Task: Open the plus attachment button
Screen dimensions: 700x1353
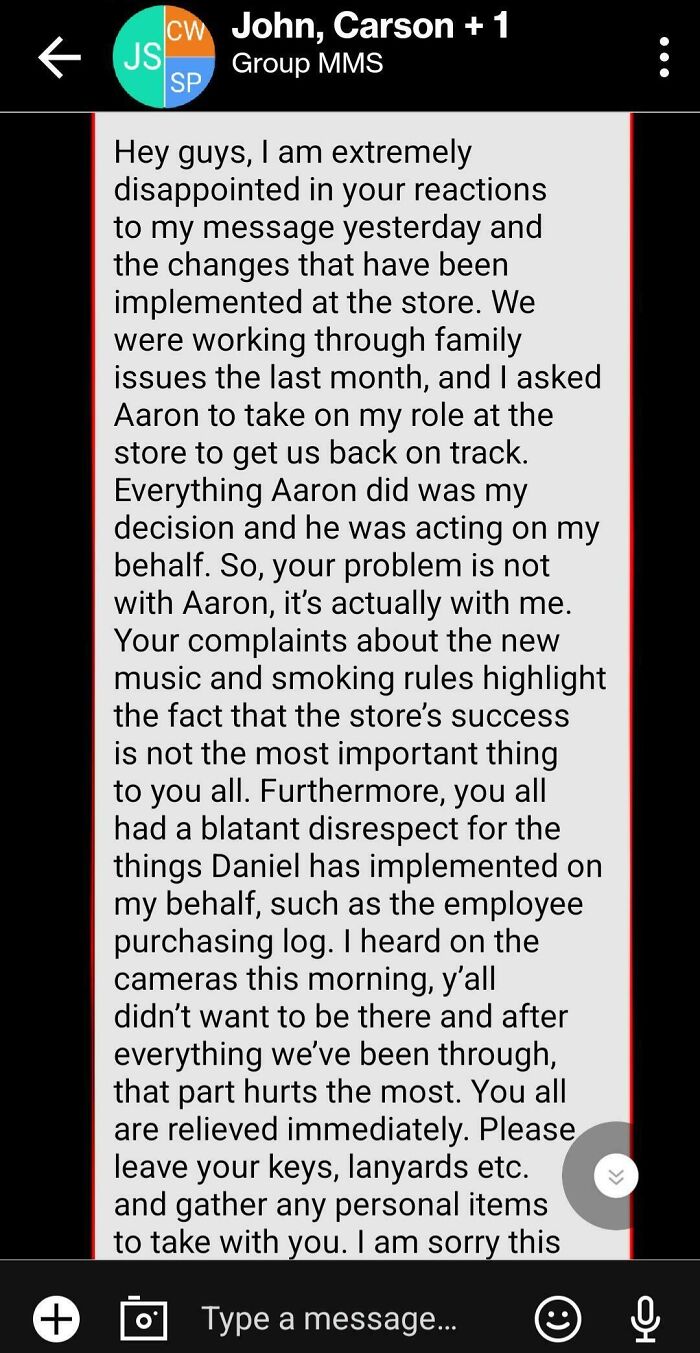Action: 56,1318
